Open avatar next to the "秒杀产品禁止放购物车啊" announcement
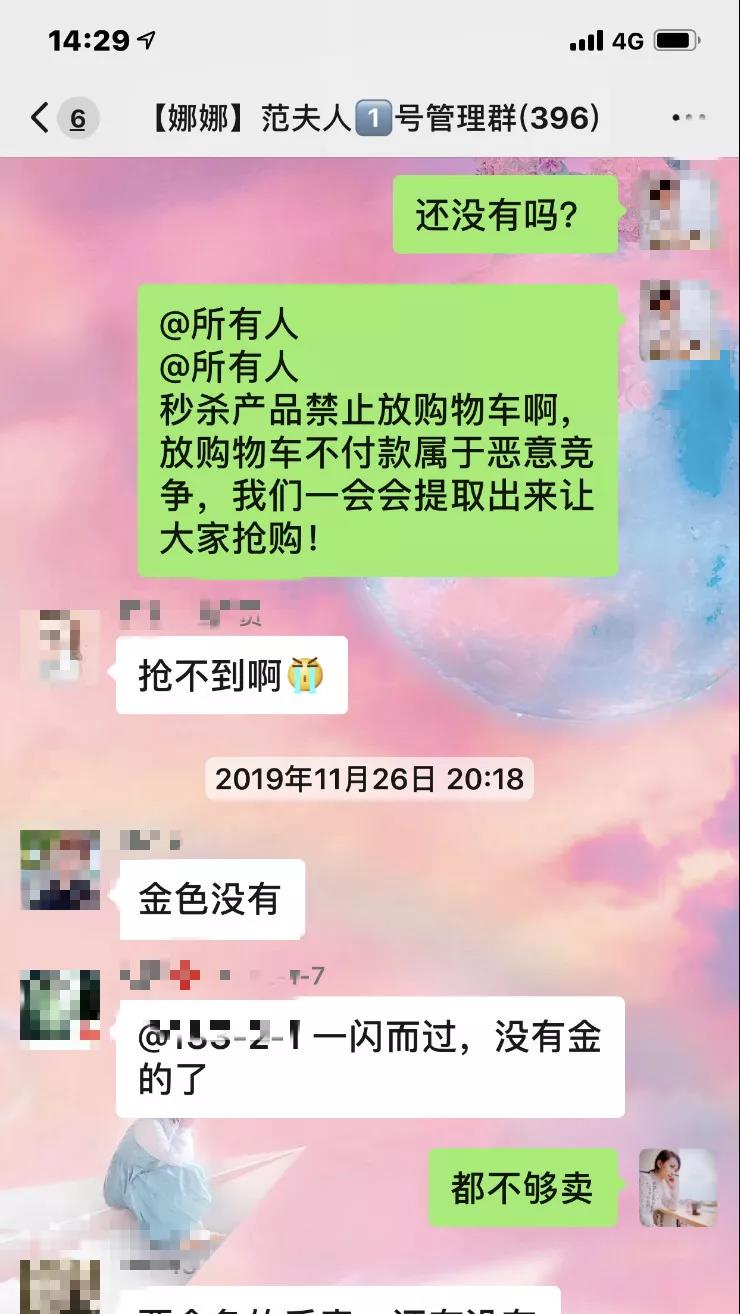The width and height of the screenshot is (740, 1314). pos(678,320)
